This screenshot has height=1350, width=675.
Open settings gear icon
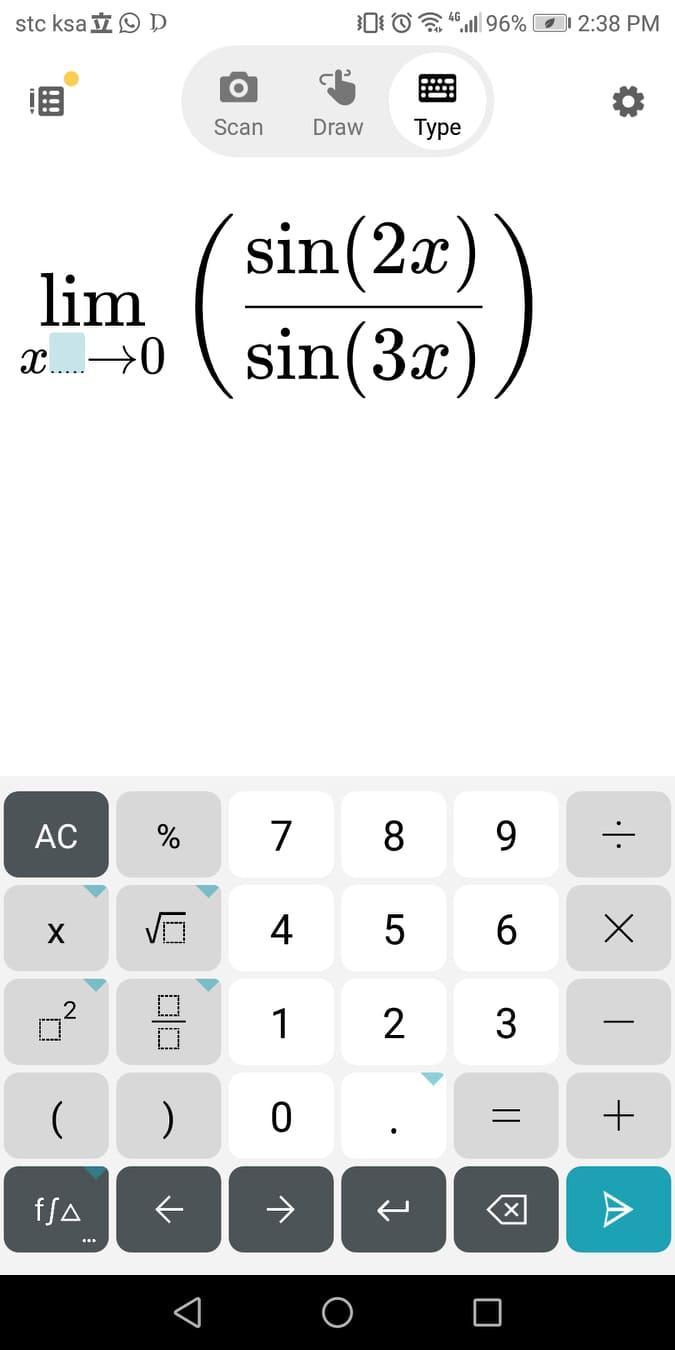(628, 101)
